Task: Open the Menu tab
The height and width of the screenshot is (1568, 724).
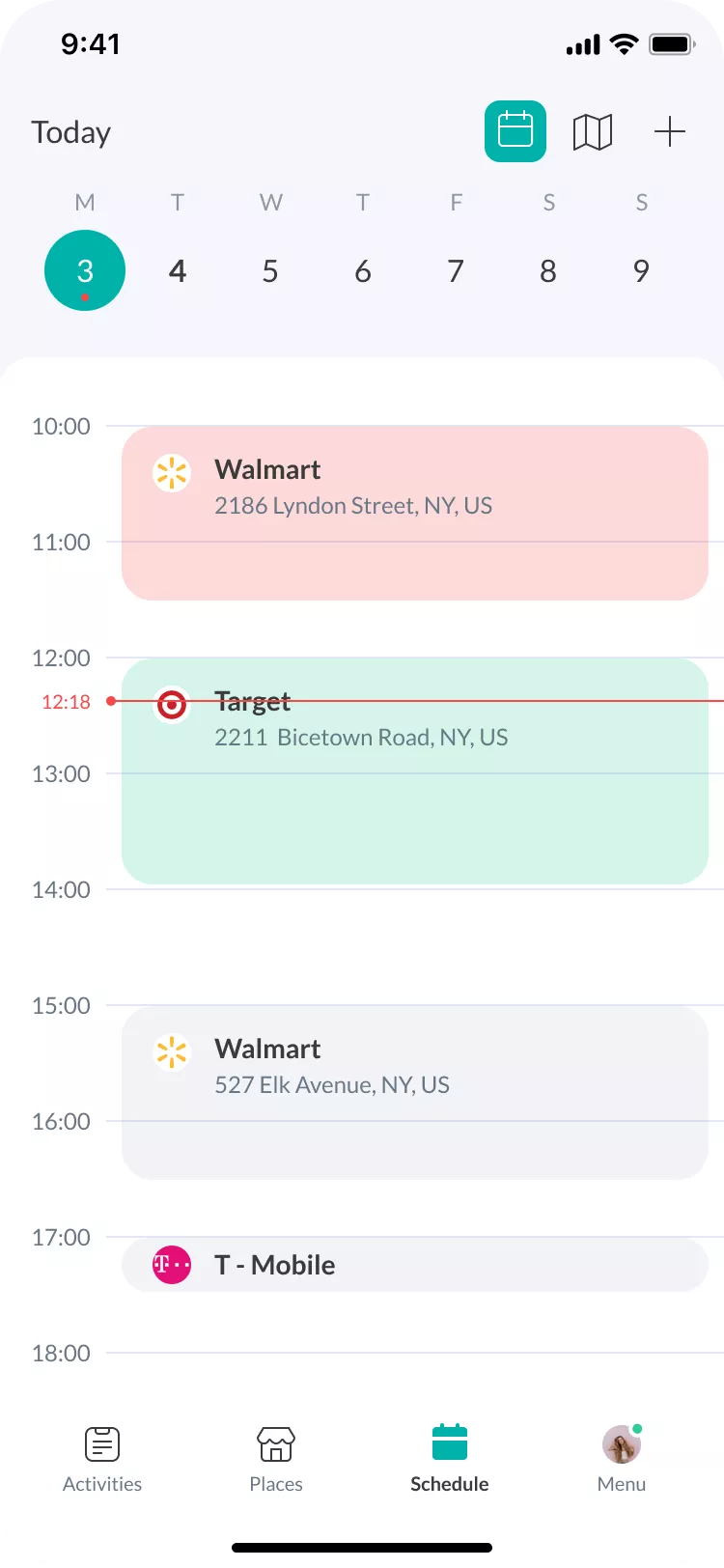Action: tap(622, 1460)
